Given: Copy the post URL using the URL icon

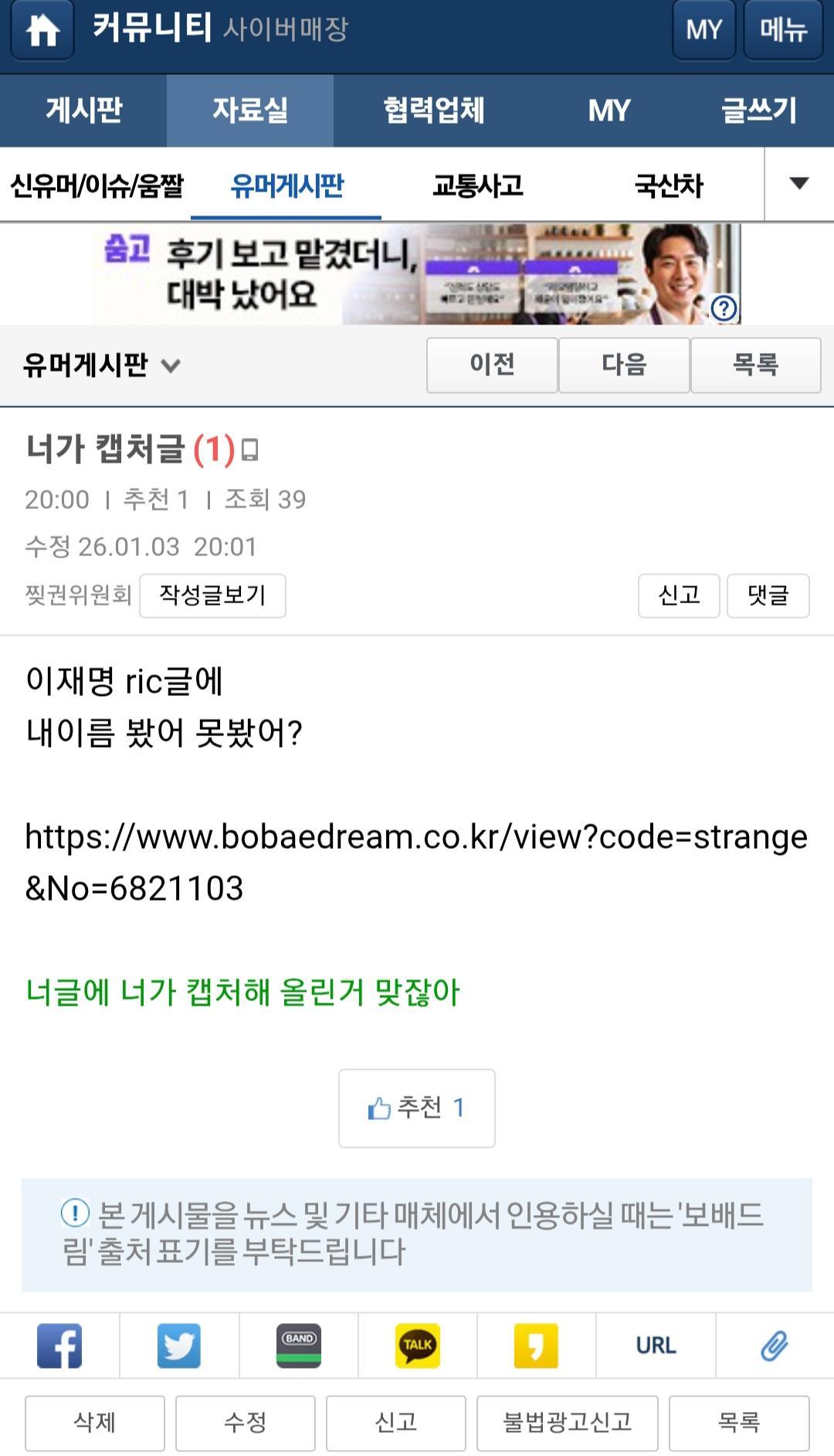Looking at the screenshot, I should [655, 1346].
